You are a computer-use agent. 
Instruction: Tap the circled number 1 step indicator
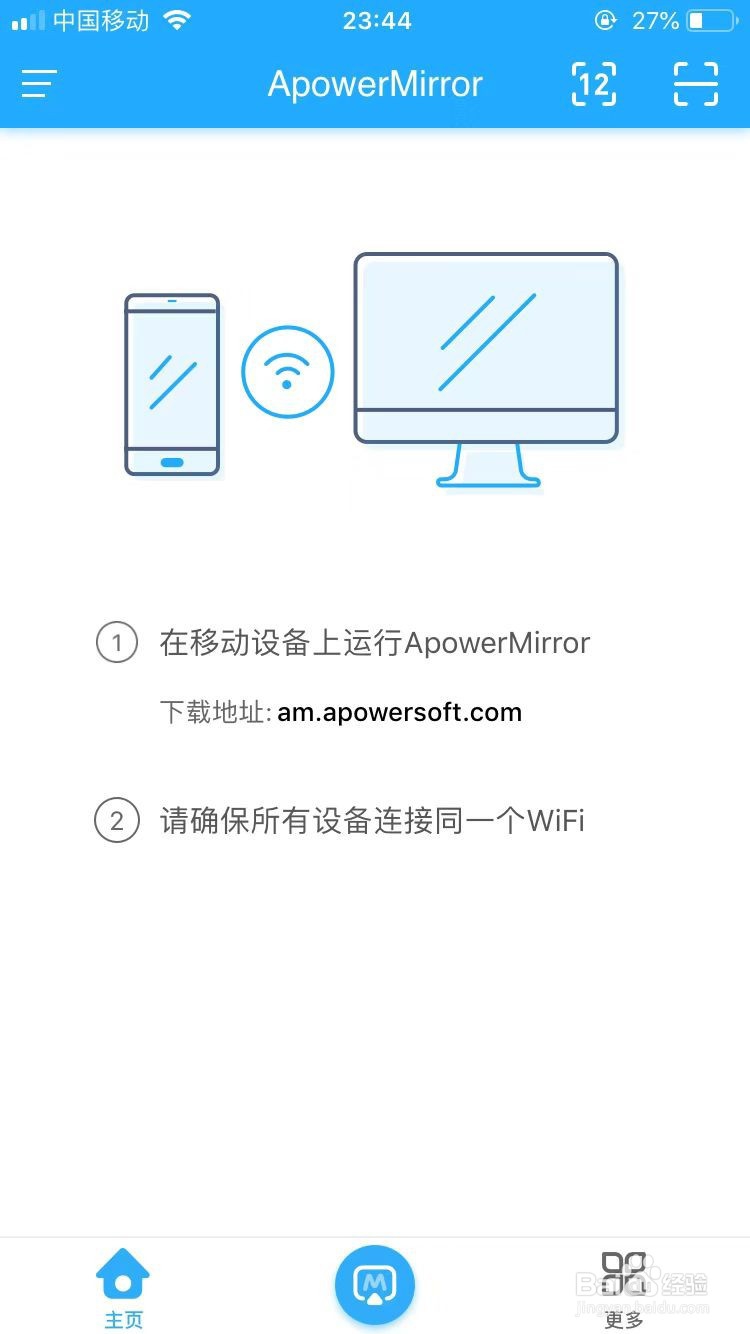pyautogui.click(x=117, y=643)
